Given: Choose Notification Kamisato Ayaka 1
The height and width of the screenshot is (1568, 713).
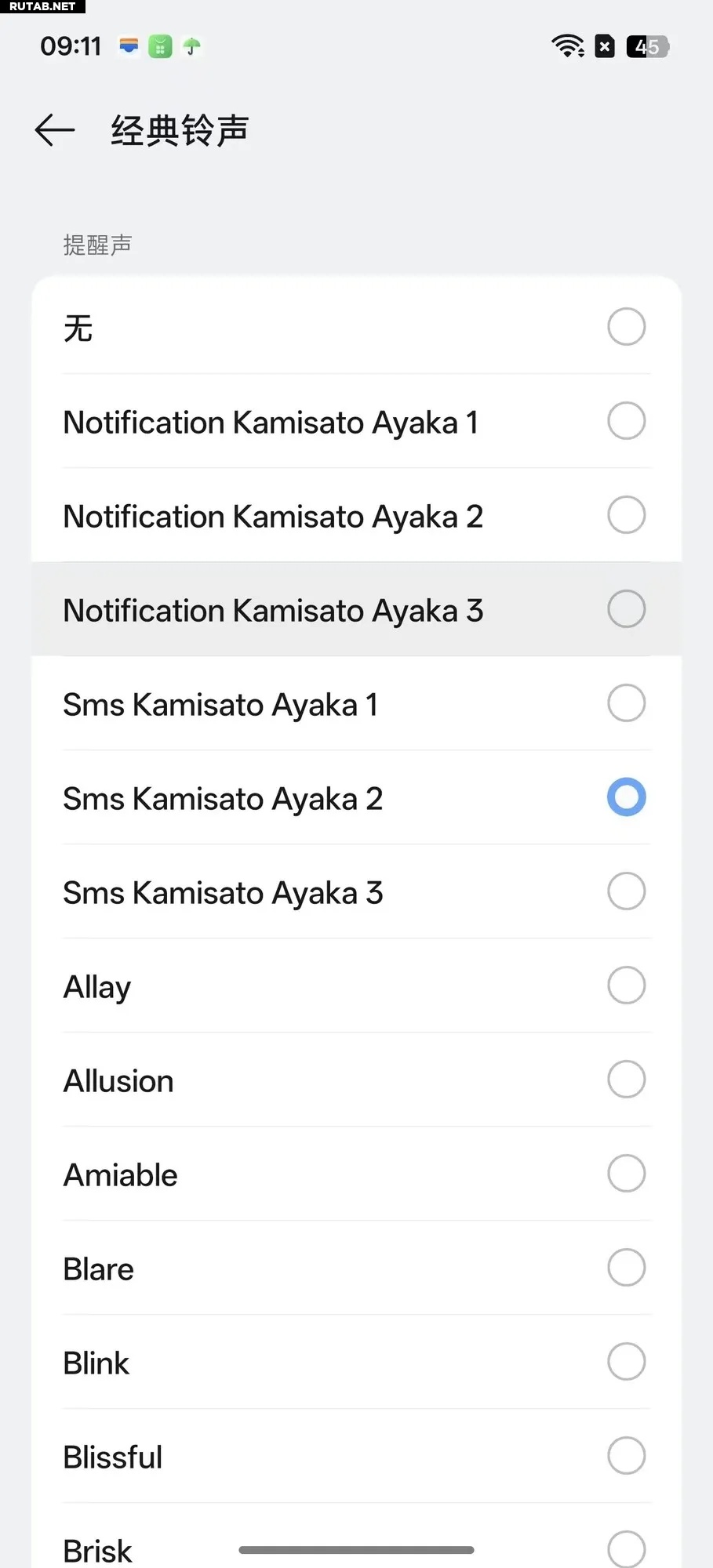Looking at the screenshot, I should point(626,421).
